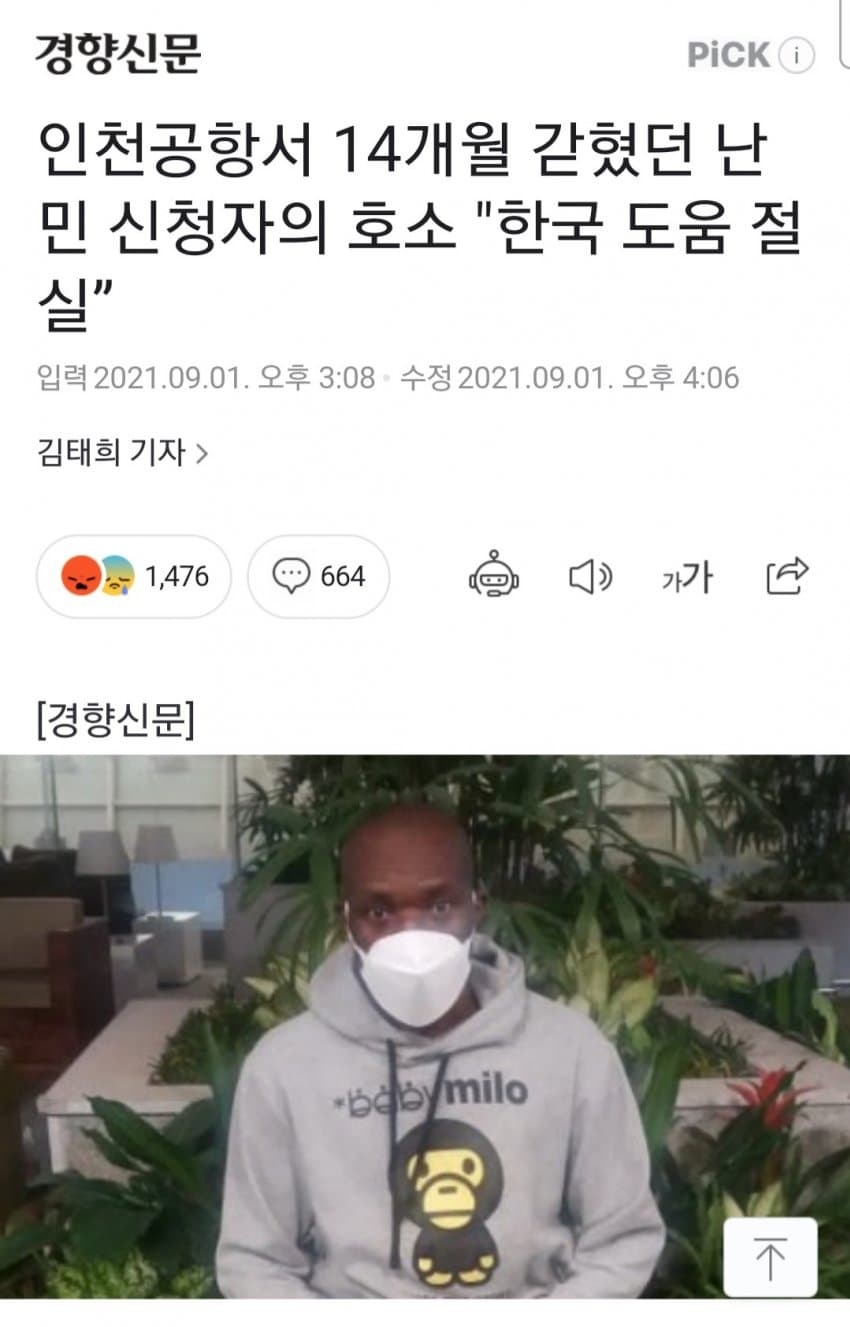Tap the reactions button showing 1,476
The width and height of the screenshot is (850, 1327).
pyautogui.click(x=134, y=576)
